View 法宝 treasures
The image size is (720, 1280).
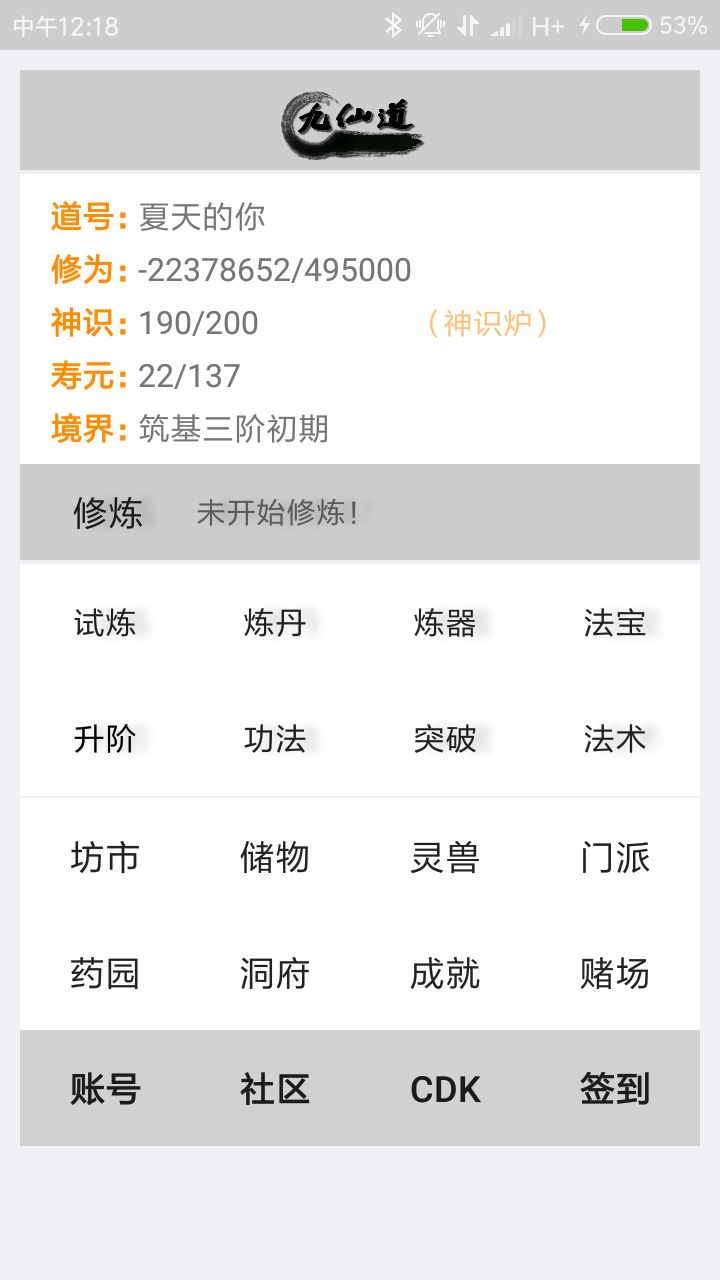click(x=615, y=623)
